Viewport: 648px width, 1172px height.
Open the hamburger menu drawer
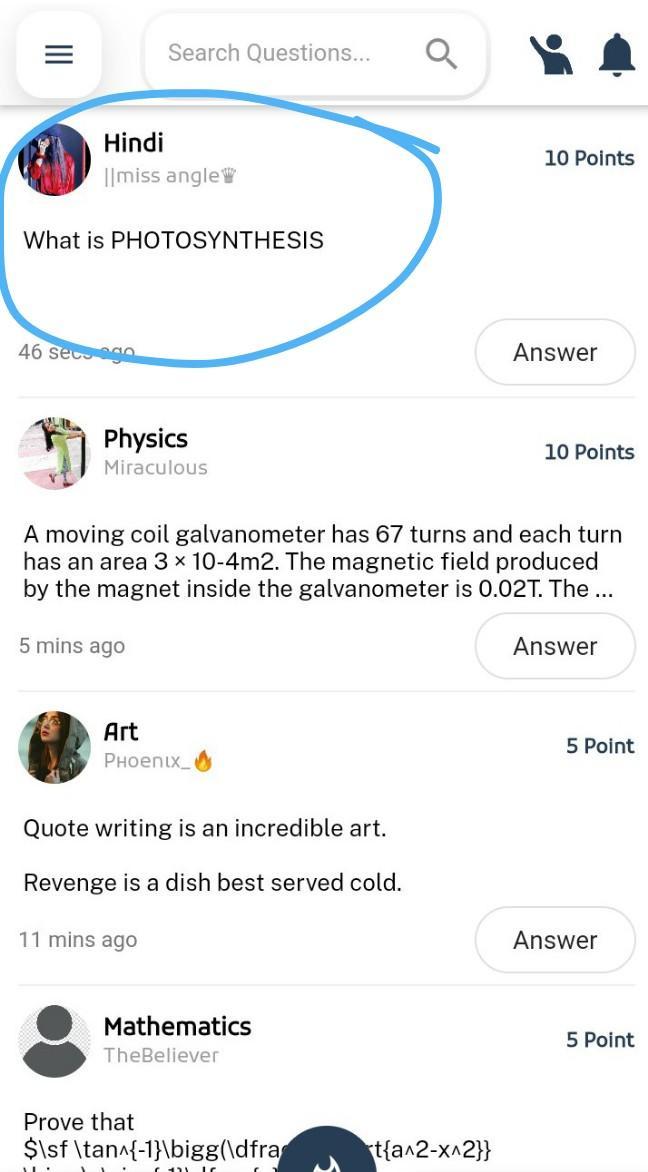coord(59,54)
